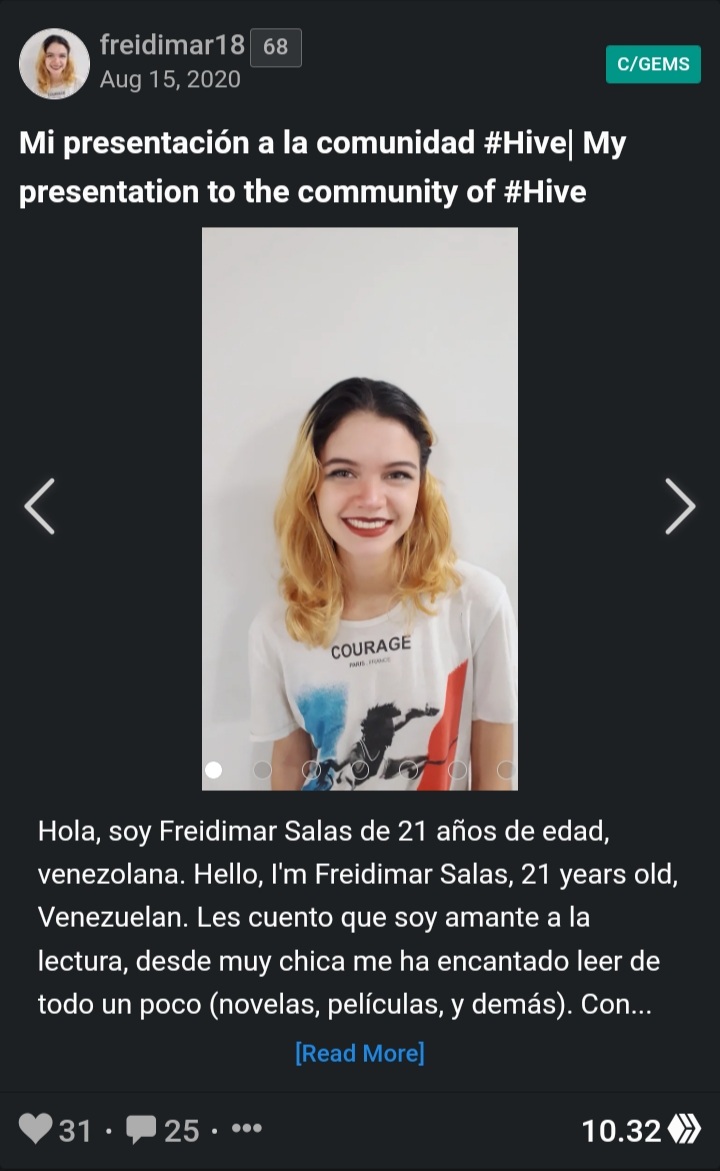Screen dimensions: 720x1171
Task: Show the next photo with right arrow
Action: [x=679, y=506]
